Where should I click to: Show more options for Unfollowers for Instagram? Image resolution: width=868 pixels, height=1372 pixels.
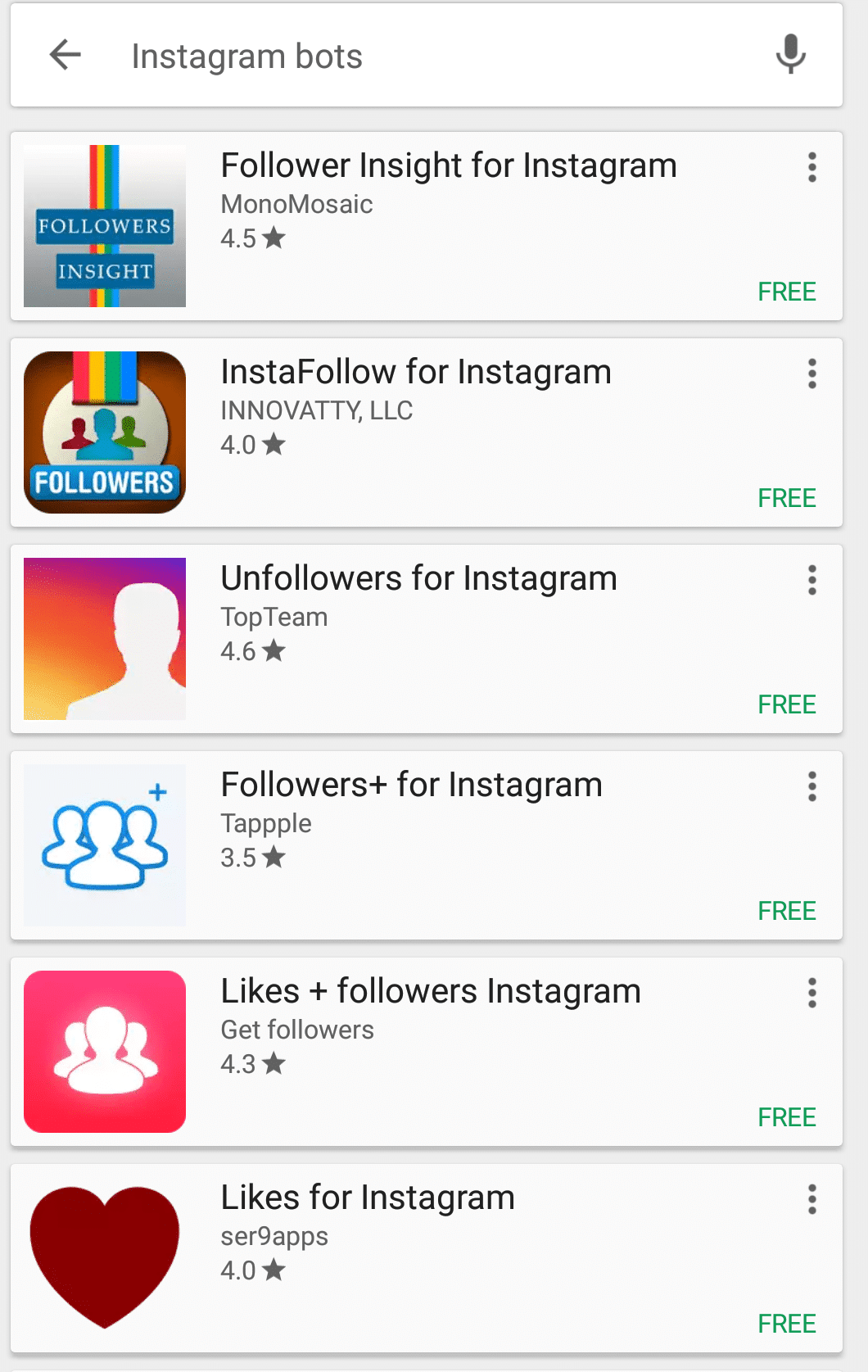(x=811, y=580)
